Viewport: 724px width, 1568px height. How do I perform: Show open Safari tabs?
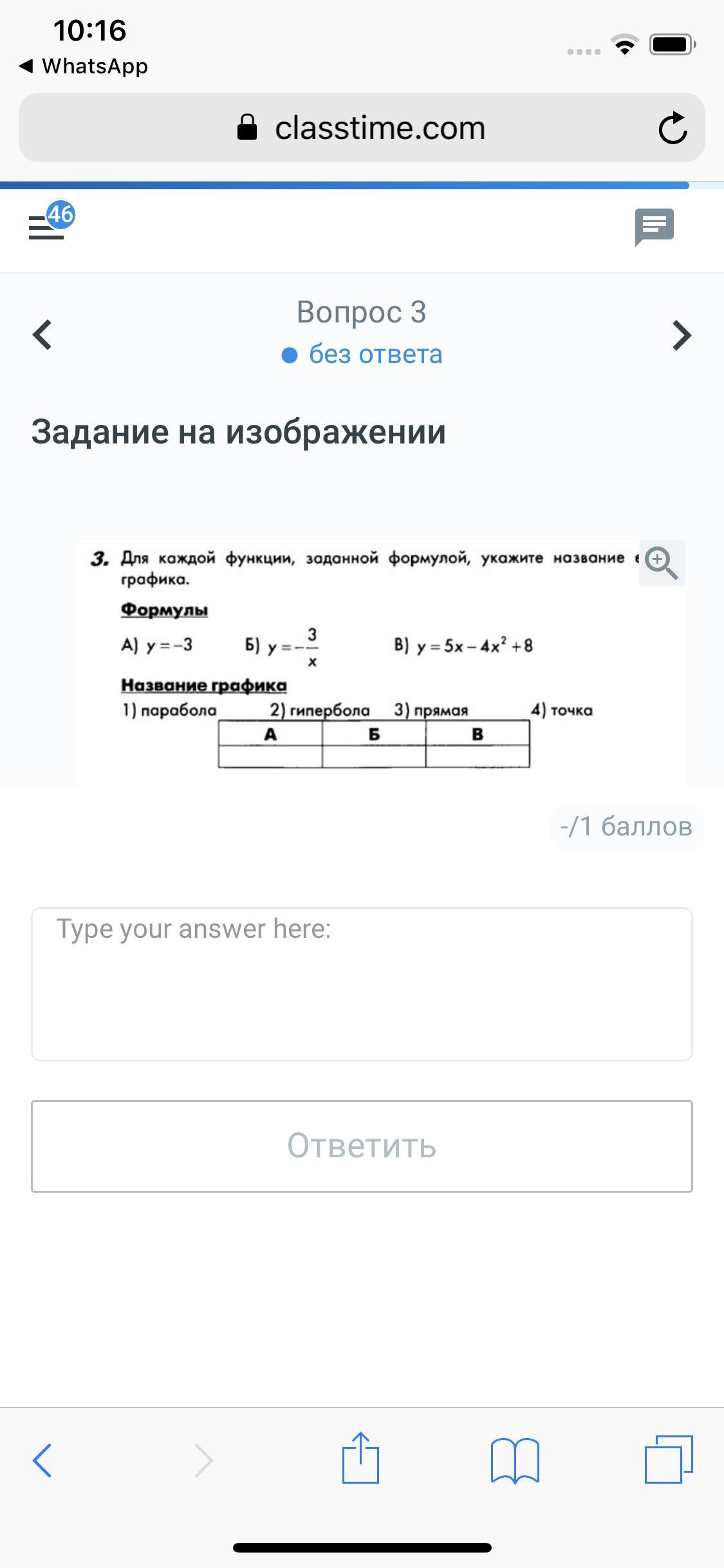[669, 1459]
